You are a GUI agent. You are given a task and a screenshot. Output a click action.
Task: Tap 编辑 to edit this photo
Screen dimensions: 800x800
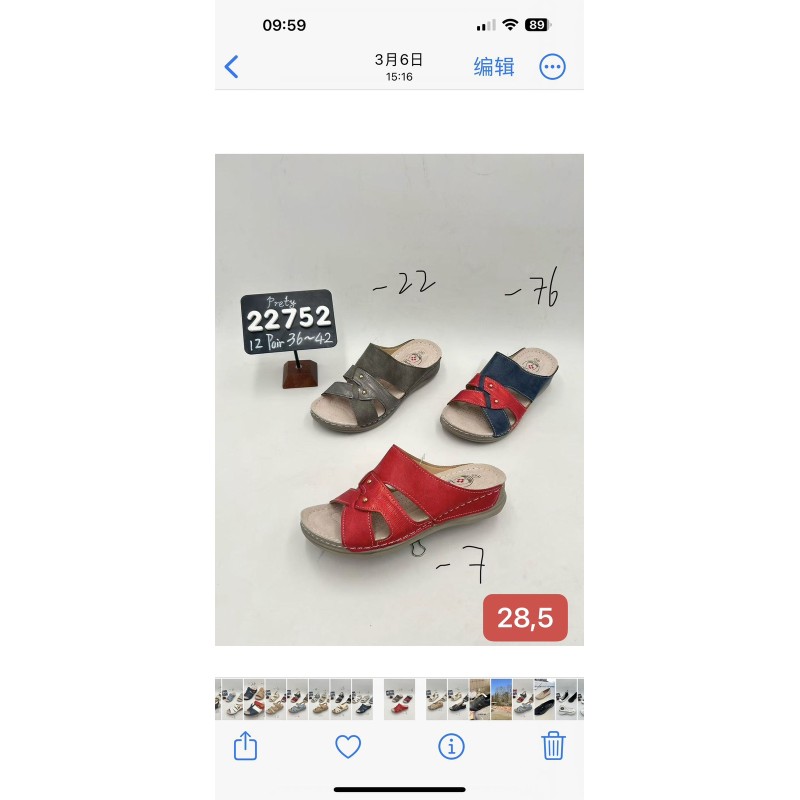coord(494,67)
